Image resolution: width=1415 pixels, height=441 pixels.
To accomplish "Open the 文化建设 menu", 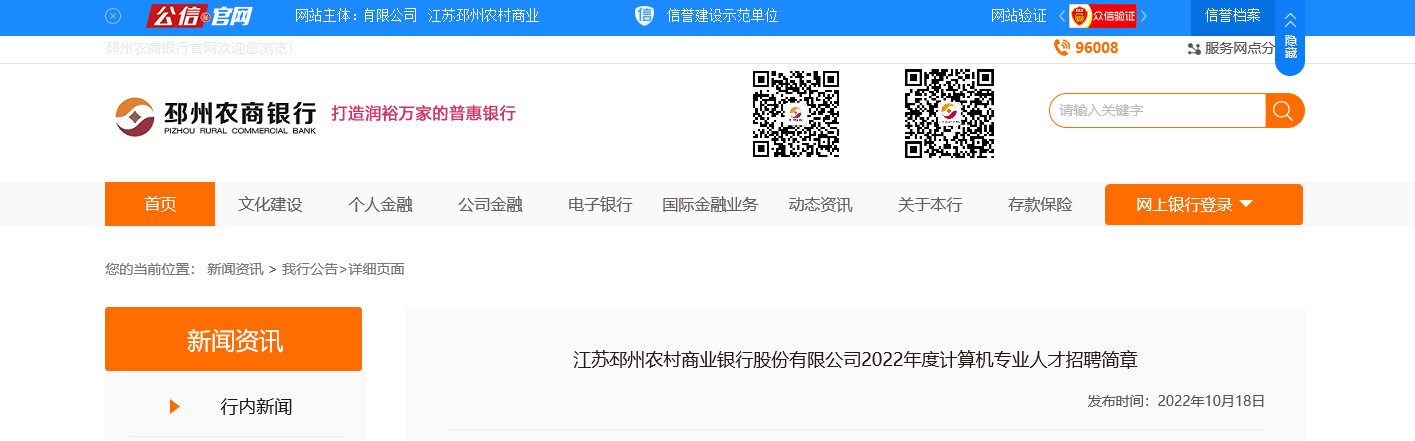I will pyautogui.click(x=270, y=204).
